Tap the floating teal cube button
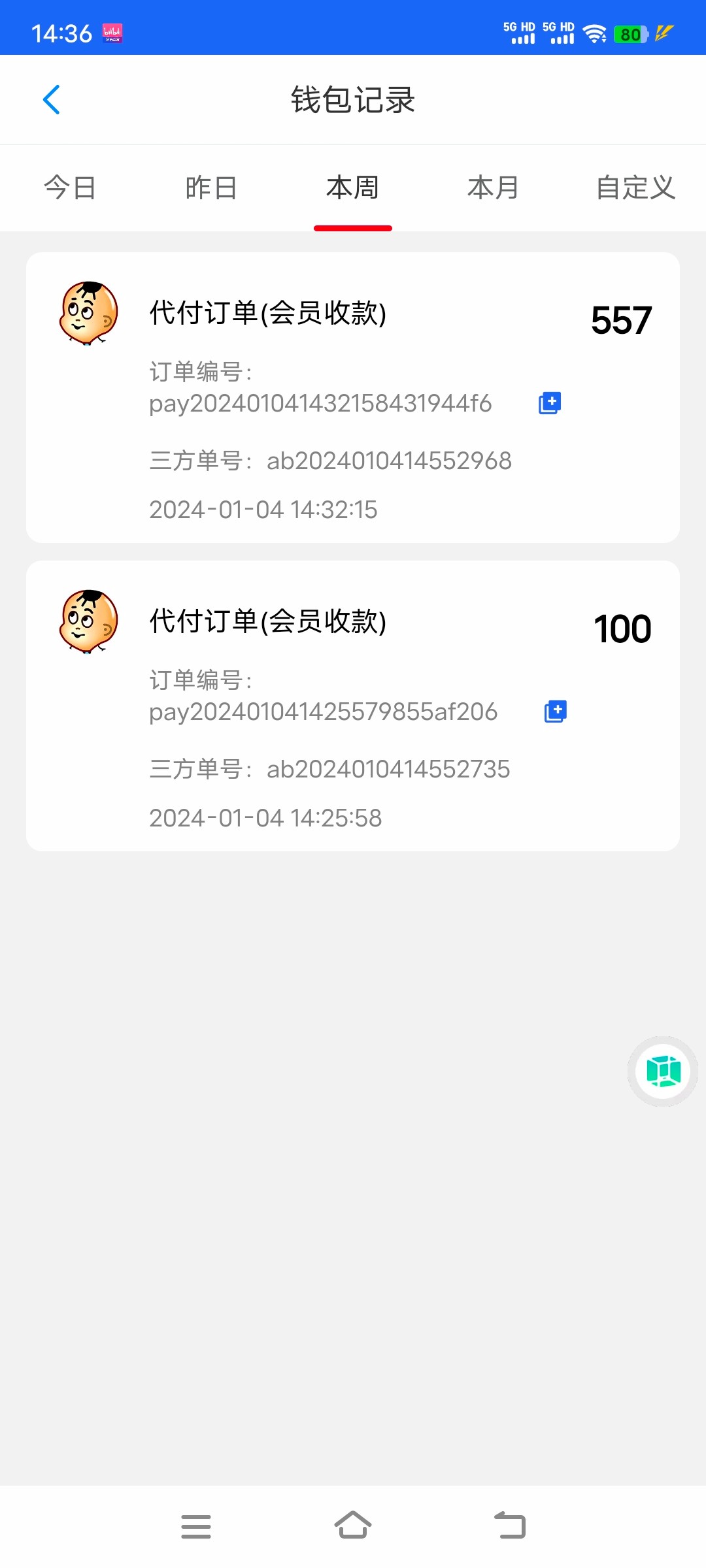The height and width of the screenshot is (1568, 706). (x=663, y=1071)
